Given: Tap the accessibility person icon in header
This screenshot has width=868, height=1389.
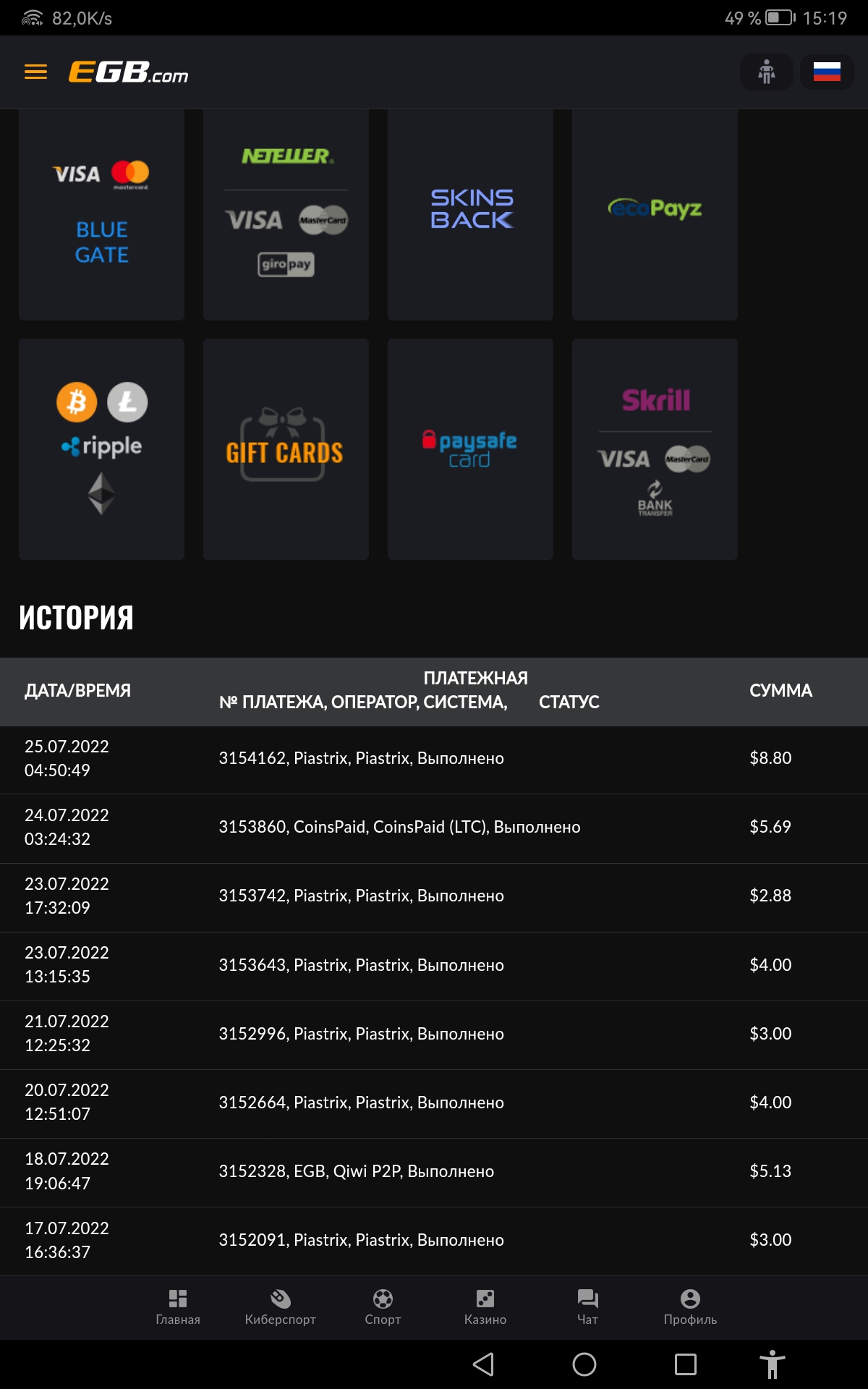Looking at the screenshot, I should pos(767,72).
